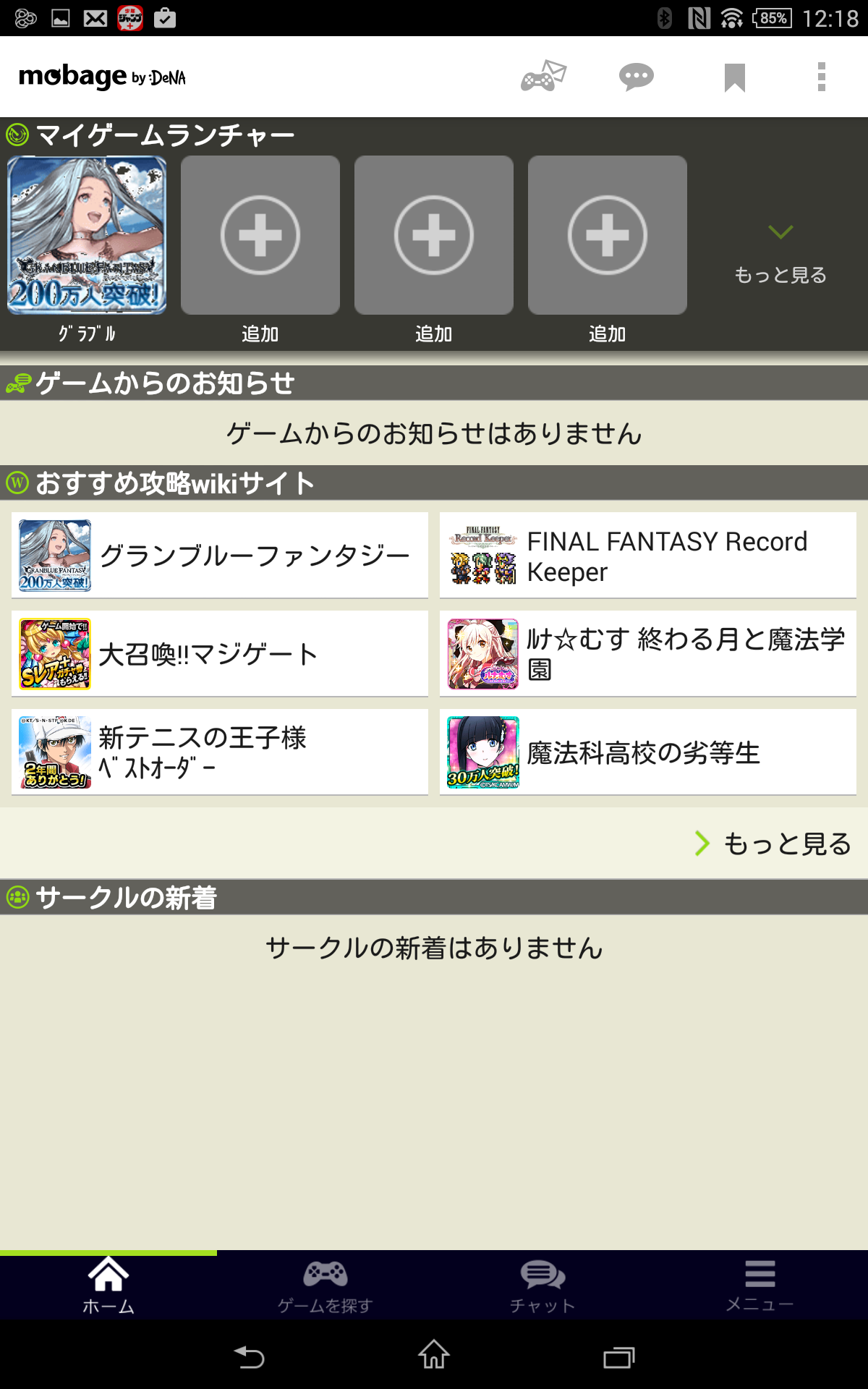Open the bookmark icon in toolbar
Screen dimensions: 868x1389
click(734, 77)
